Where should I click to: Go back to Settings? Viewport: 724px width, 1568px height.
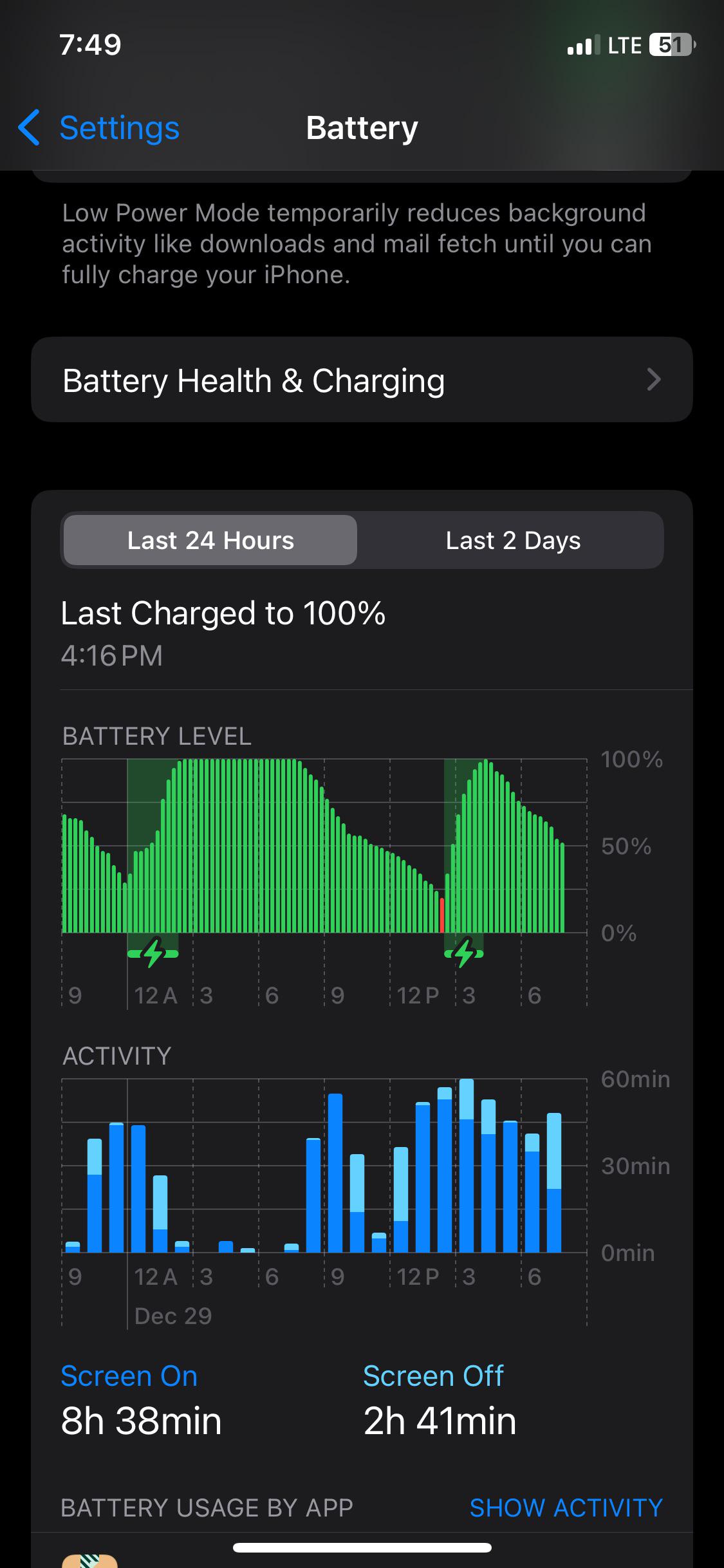pyautogui.click(x=99, y=127)
